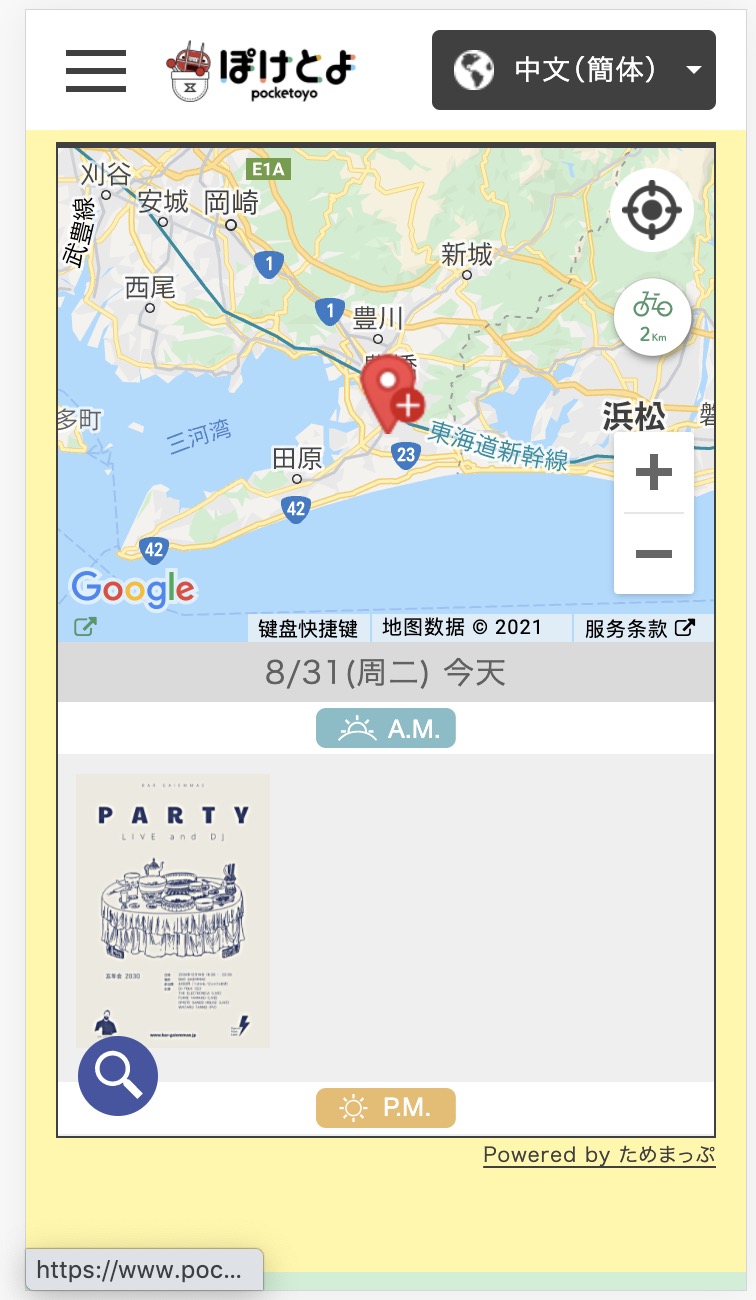Jump to the A.M. section

point(386,729)
